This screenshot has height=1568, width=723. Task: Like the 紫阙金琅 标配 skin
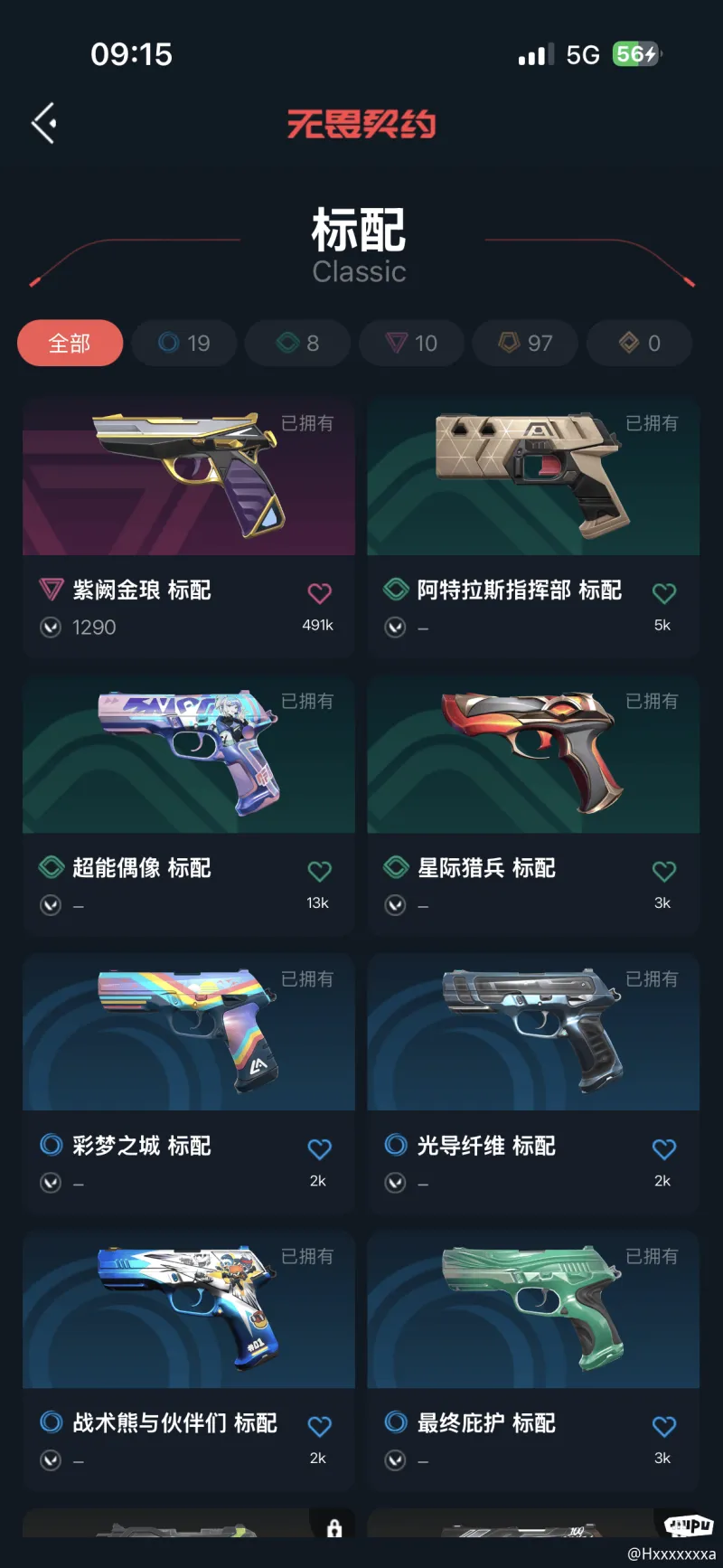point(319,593)
